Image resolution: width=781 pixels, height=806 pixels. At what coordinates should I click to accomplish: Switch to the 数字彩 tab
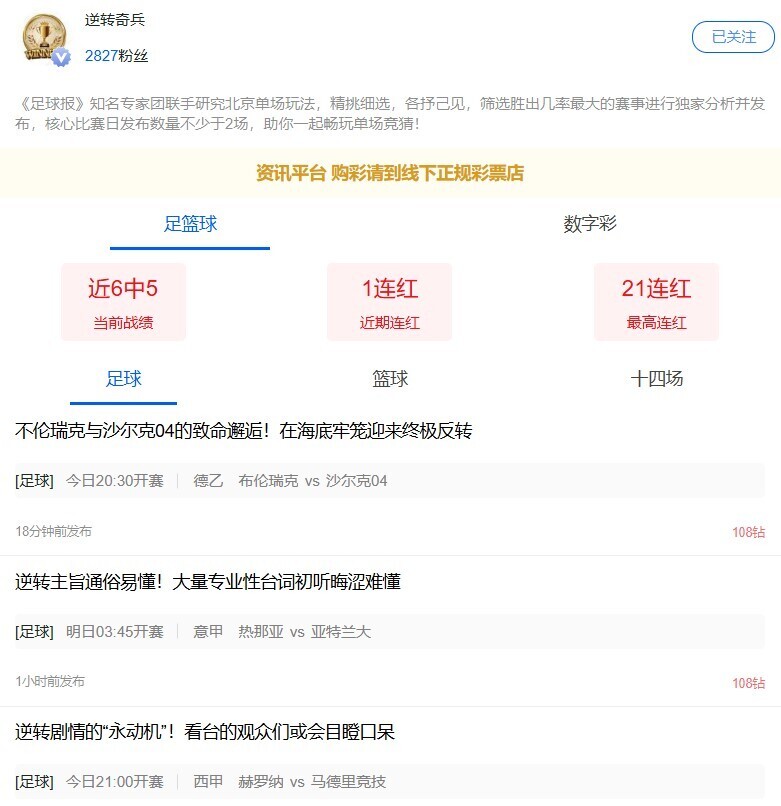[x=589, y=224]
